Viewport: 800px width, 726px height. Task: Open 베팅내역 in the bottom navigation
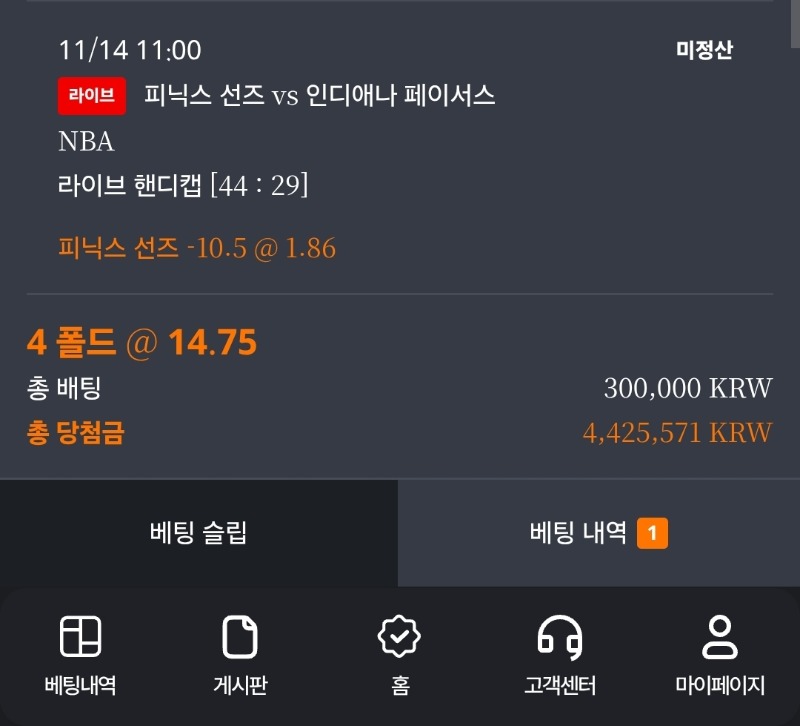click(80, 654)
